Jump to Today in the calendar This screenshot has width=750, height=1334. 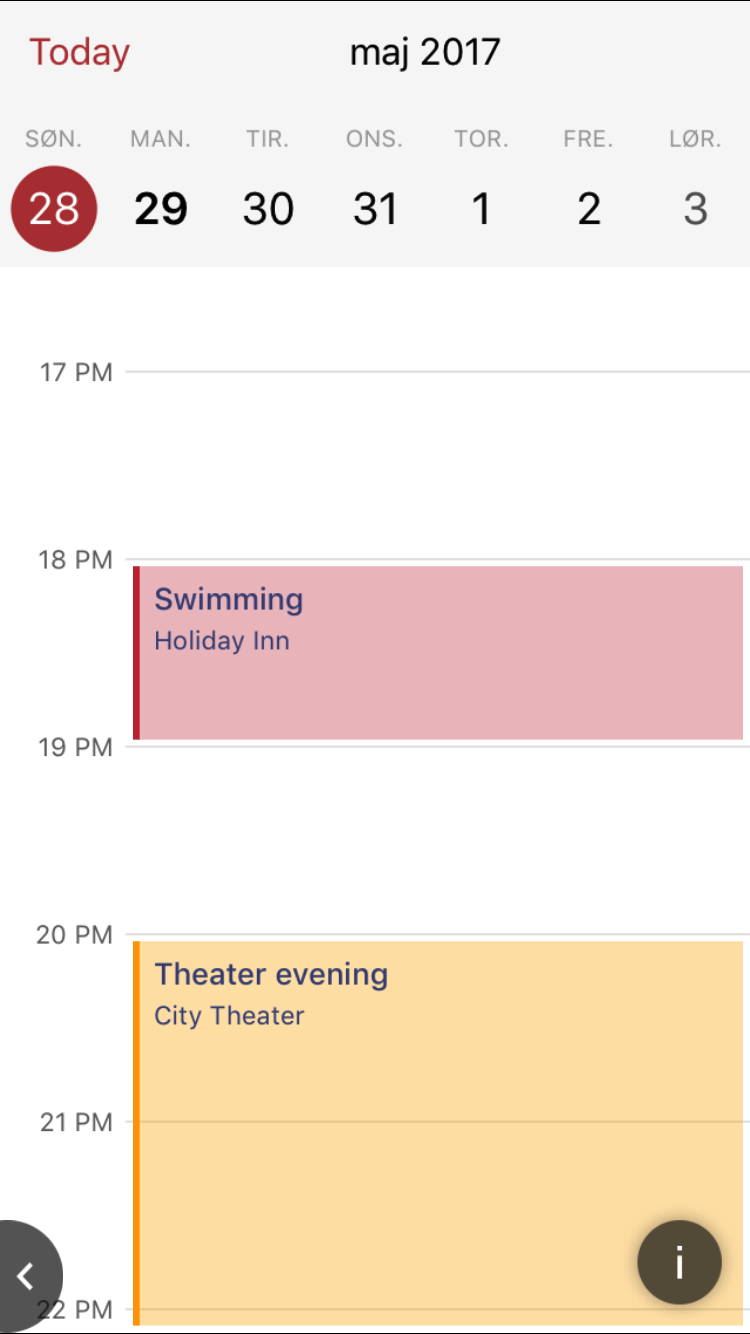79,52
